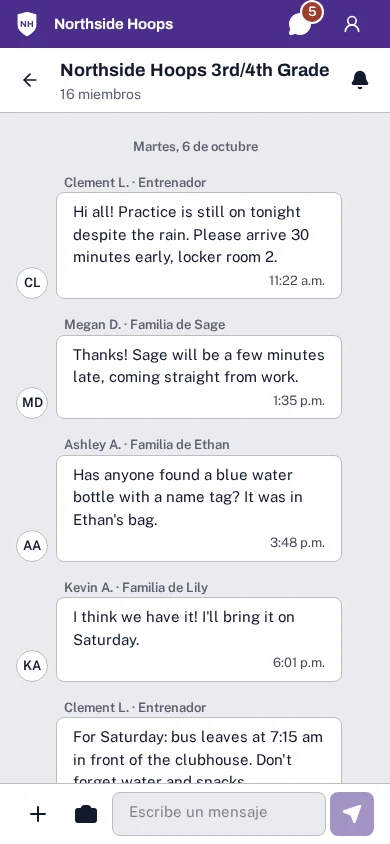Open the plus attachment button
This screenshot has height=844, width=390.
coord(38,814)
